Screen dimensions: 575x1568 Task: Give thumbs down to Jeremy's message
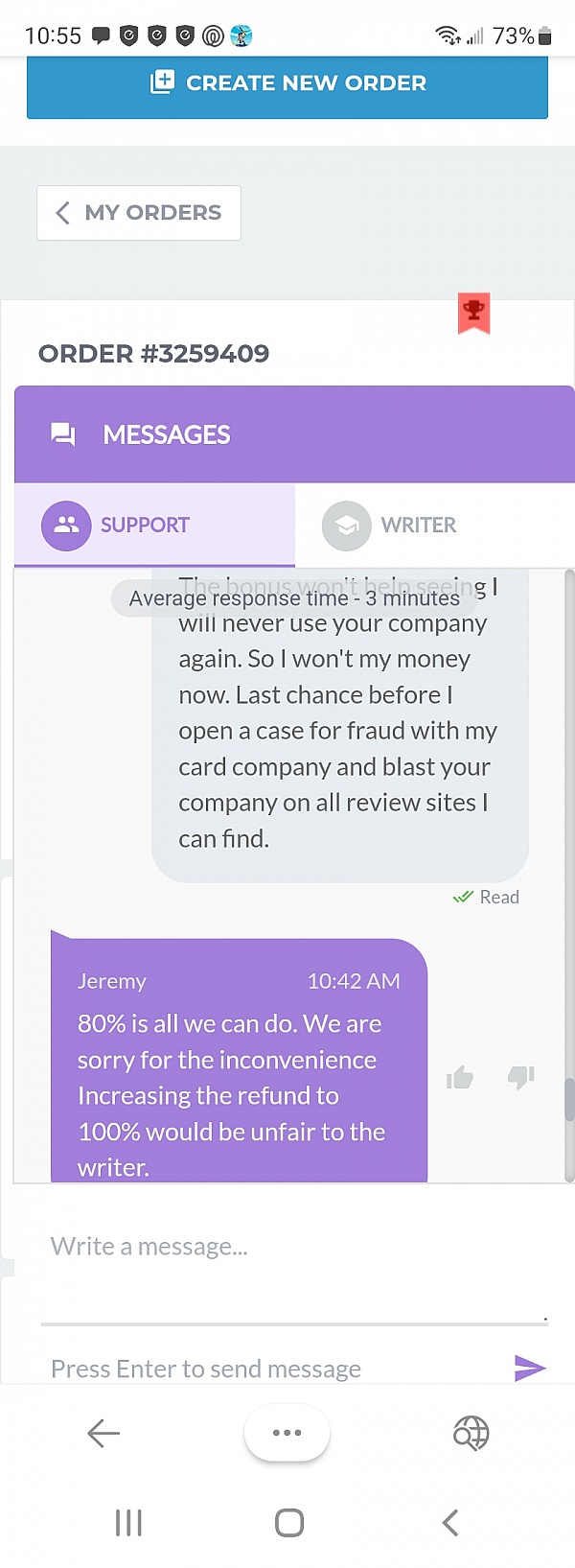click(520, 1078)
